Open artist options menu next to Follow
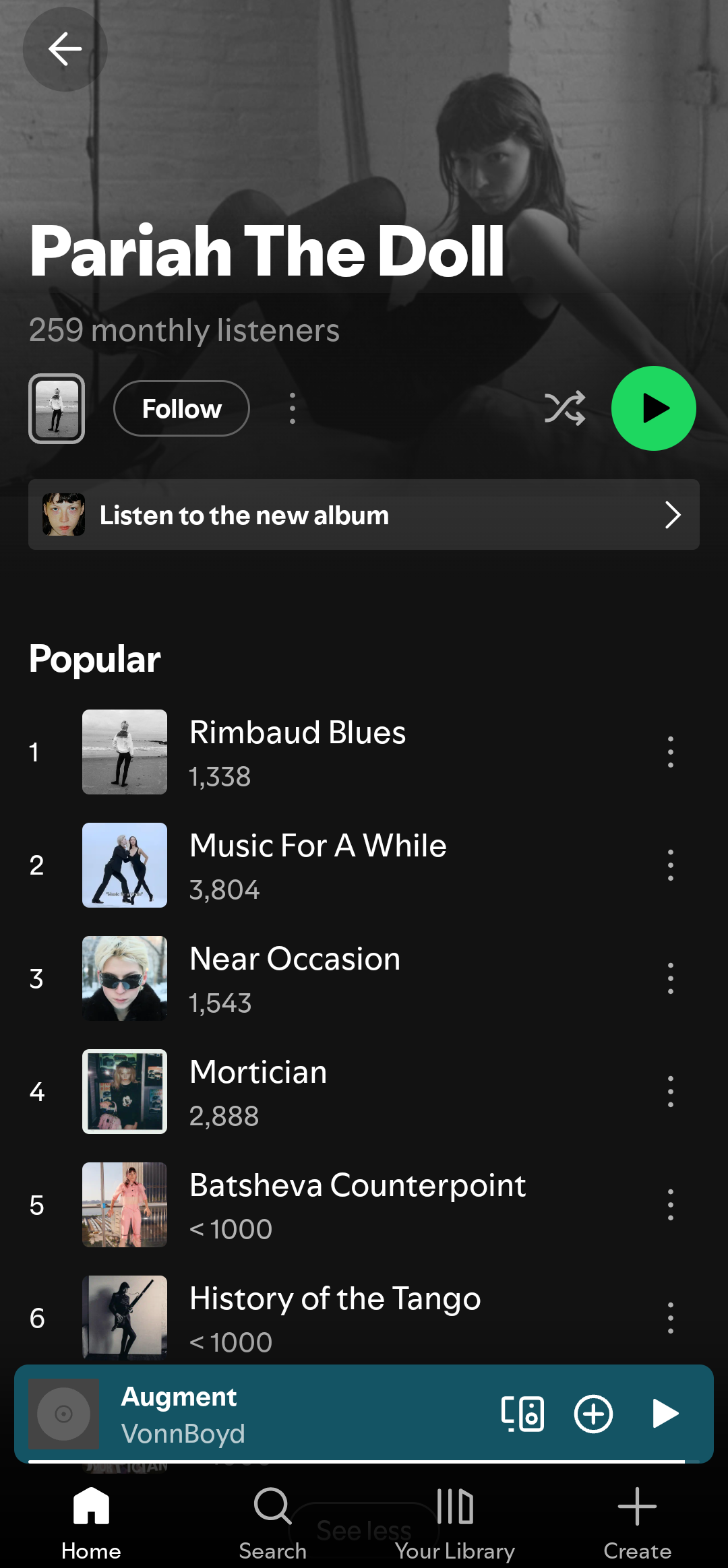 292,408
